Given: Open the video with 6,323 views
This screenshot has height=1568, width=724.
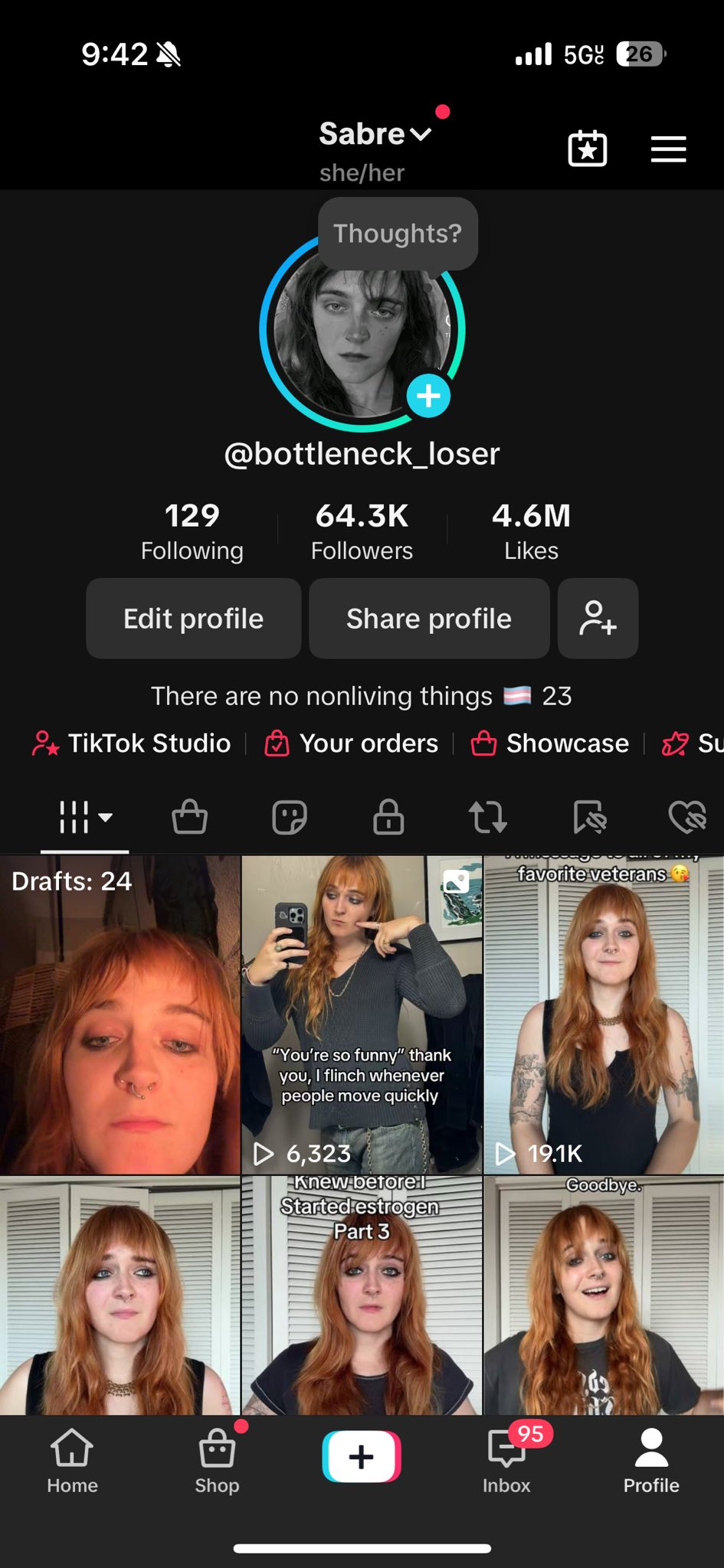Looking at the screenshot, I should pos(362,1014).
